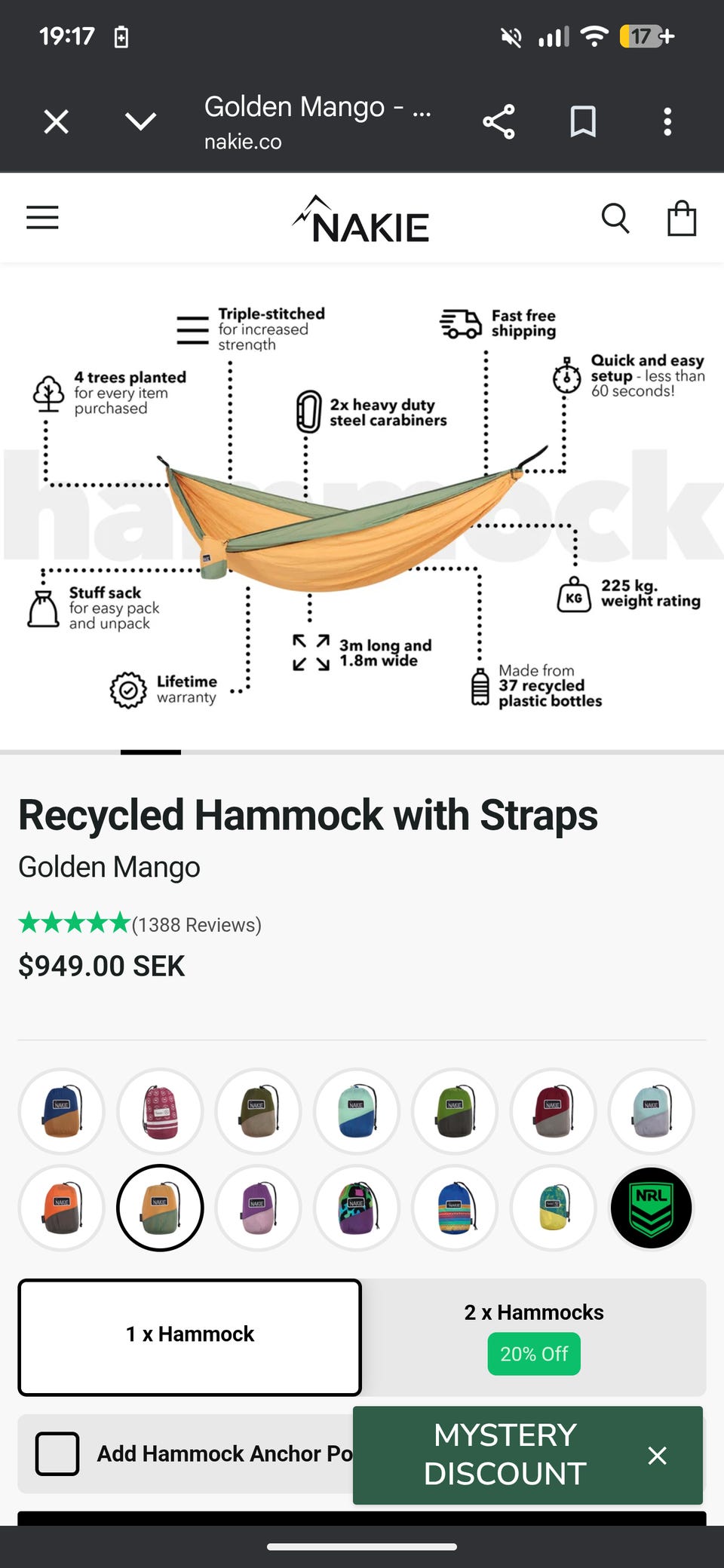Open the shopping bag
Viewport: 724px width, 1568px height.
tap(682, 218)
